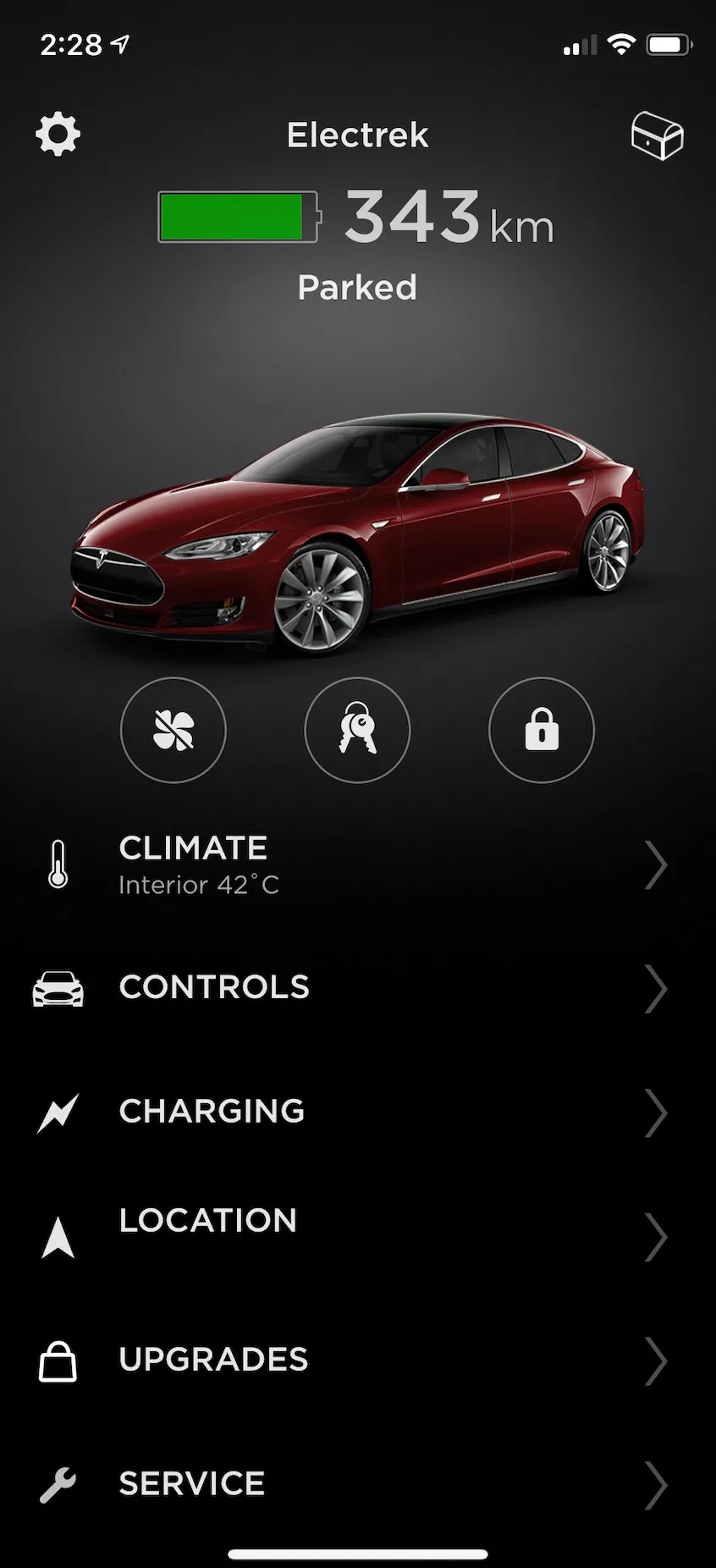
Task: View the car's Location
Action: pos(357,1236)
